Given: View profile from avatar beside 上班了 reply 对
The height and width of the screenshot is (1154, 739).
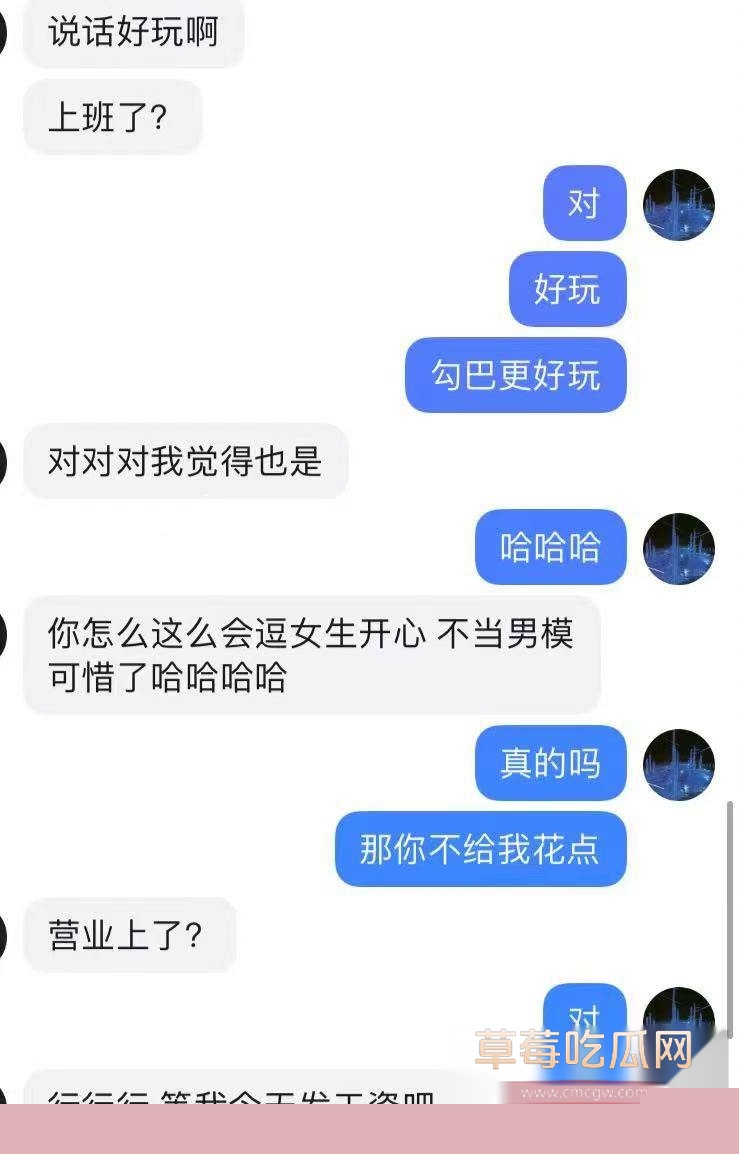Looking at the screenshot, I should click(678, 204).
